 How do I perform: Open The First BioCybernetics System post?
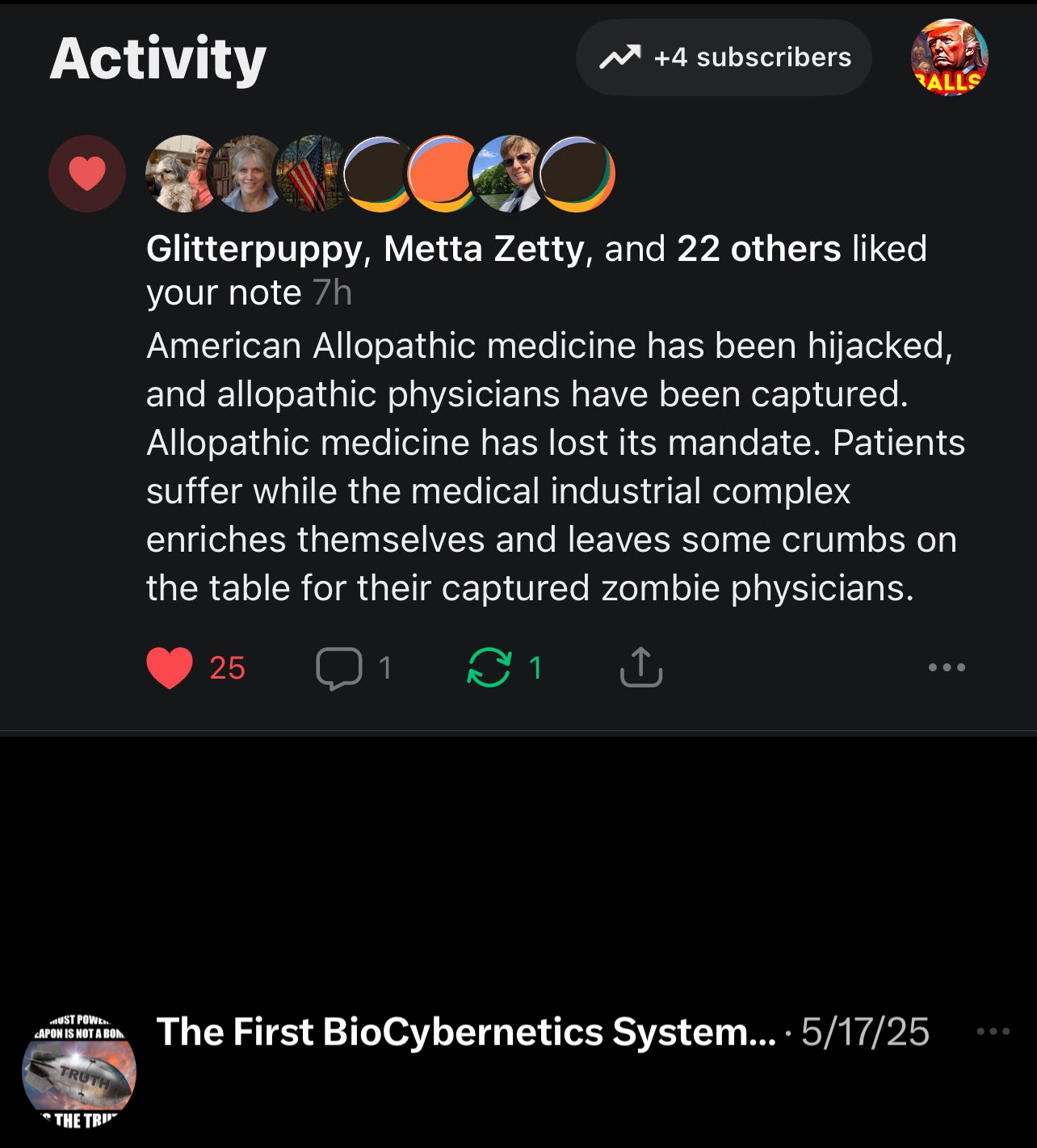point(465,1032)
